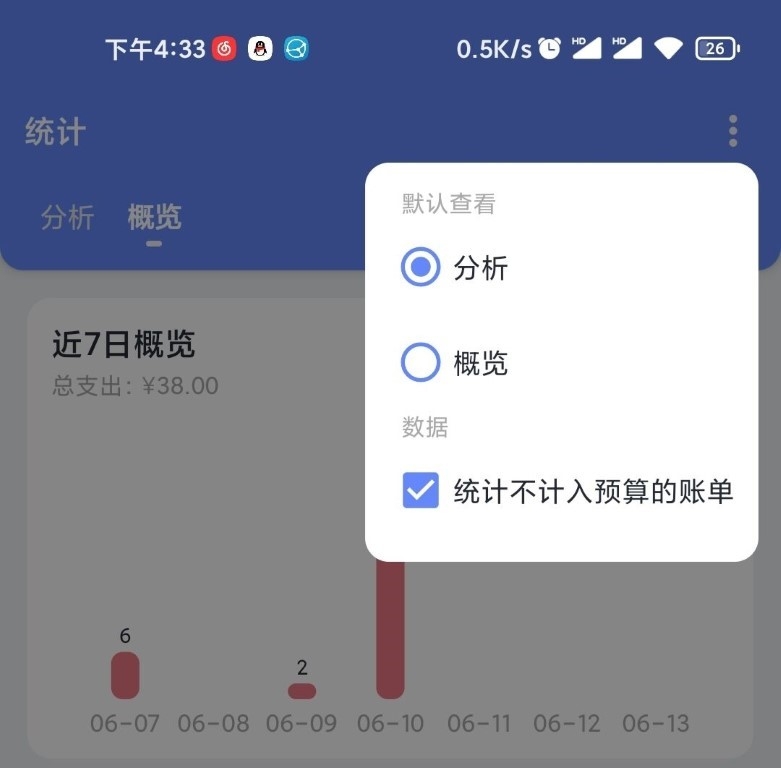Screen dimensions: 781x768
Task: Open the three-dot overflow menu
Action: 733,131
